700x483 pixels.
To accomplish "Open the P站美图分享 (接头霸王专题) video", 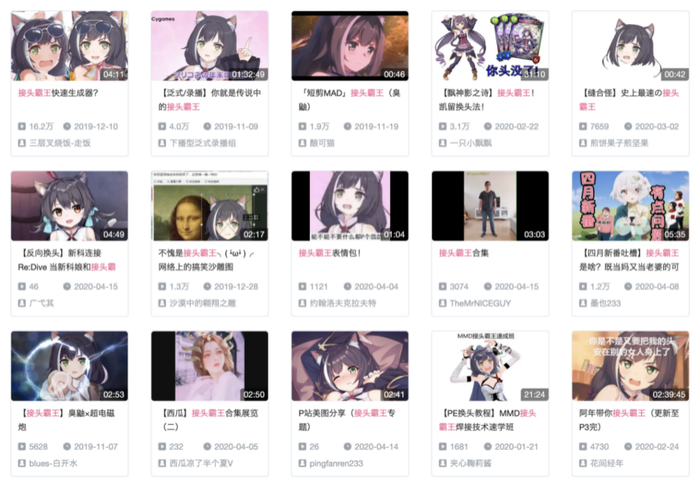I will 349,366.
